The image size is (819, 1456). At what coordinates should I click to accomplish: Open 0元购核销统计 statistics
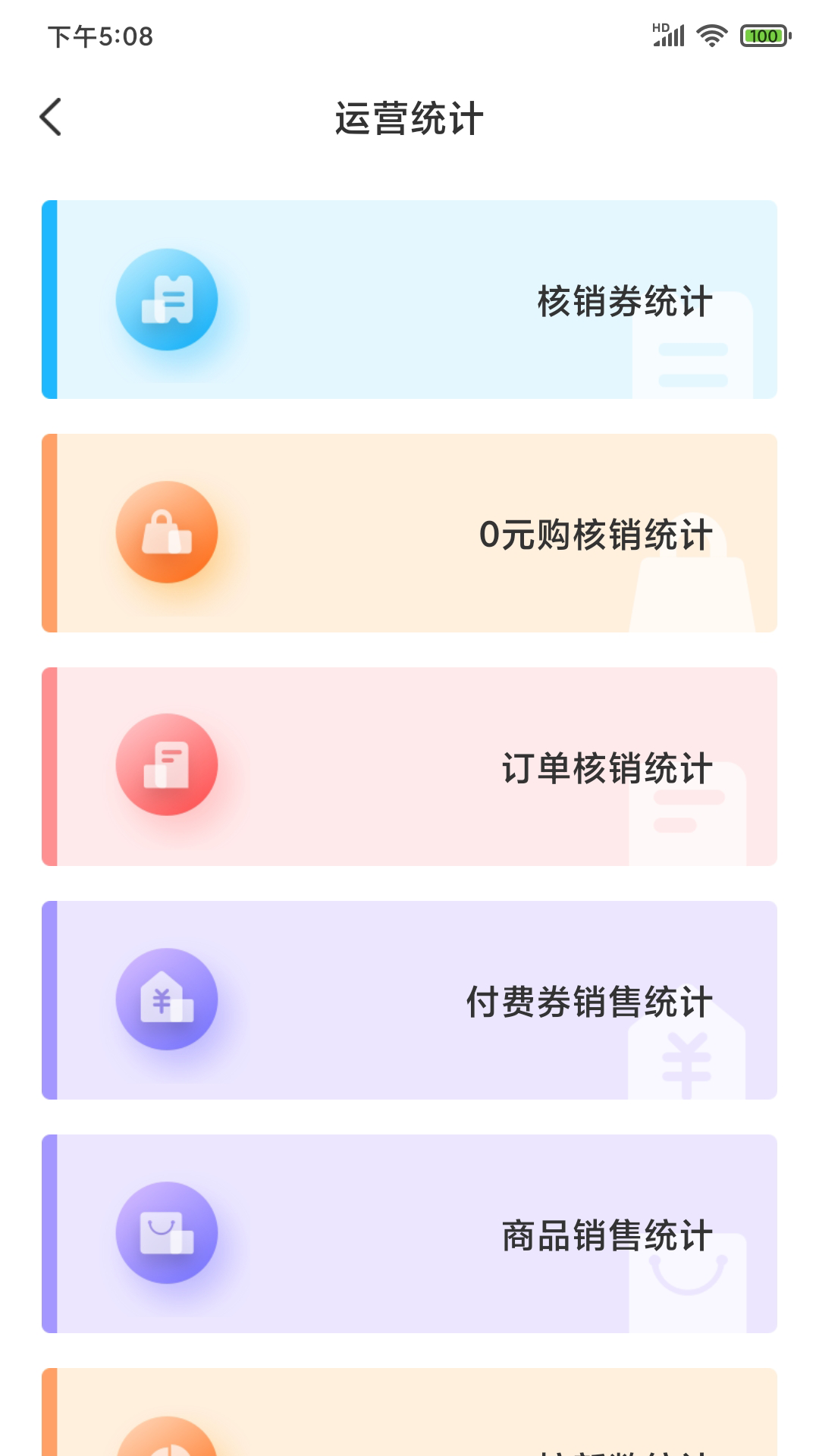coord(409,533)
